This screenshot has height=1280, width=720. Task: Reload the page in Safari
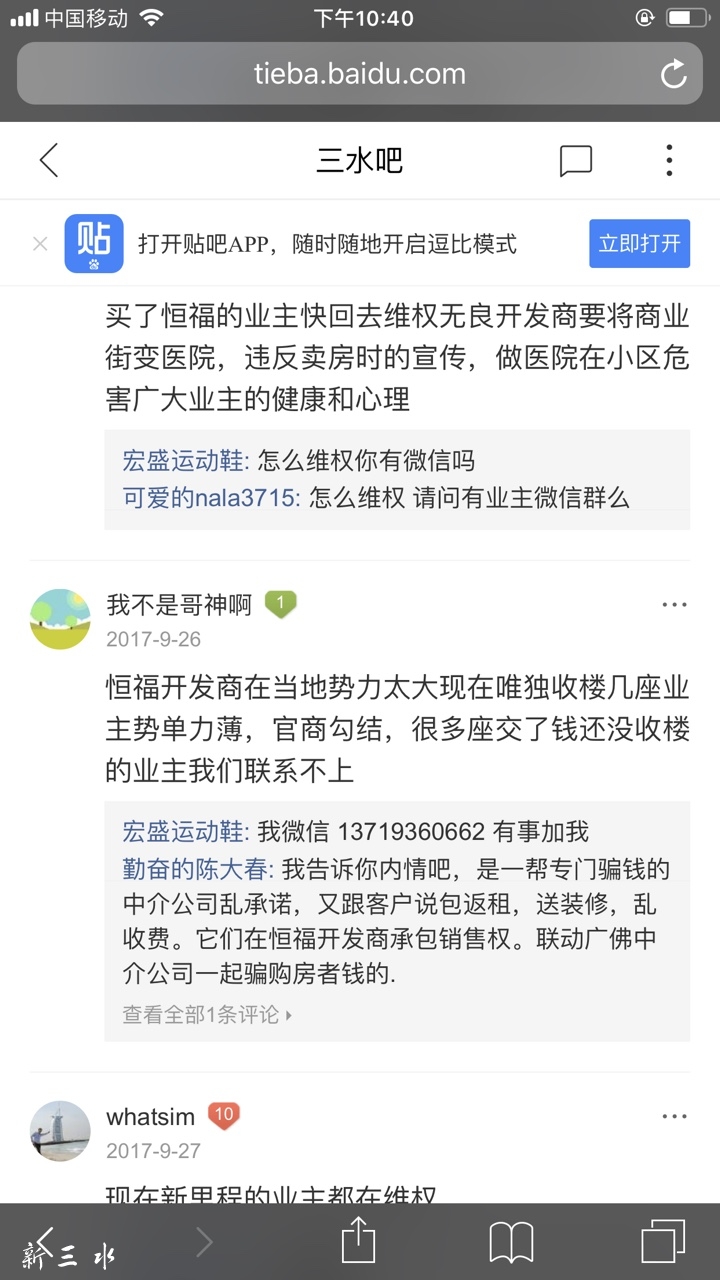674,73
